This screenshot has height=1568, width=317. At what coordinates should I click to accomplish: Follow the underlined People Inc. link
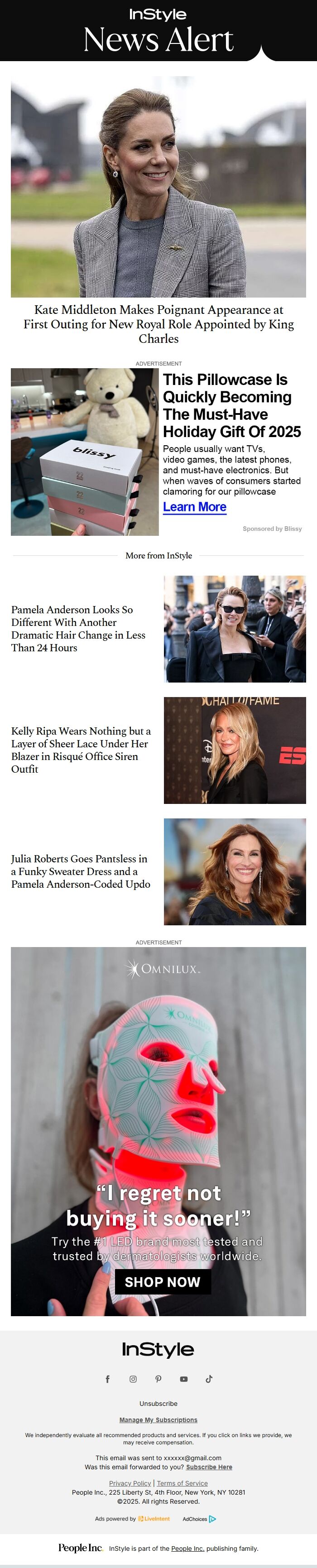[x=187, y=1549]
